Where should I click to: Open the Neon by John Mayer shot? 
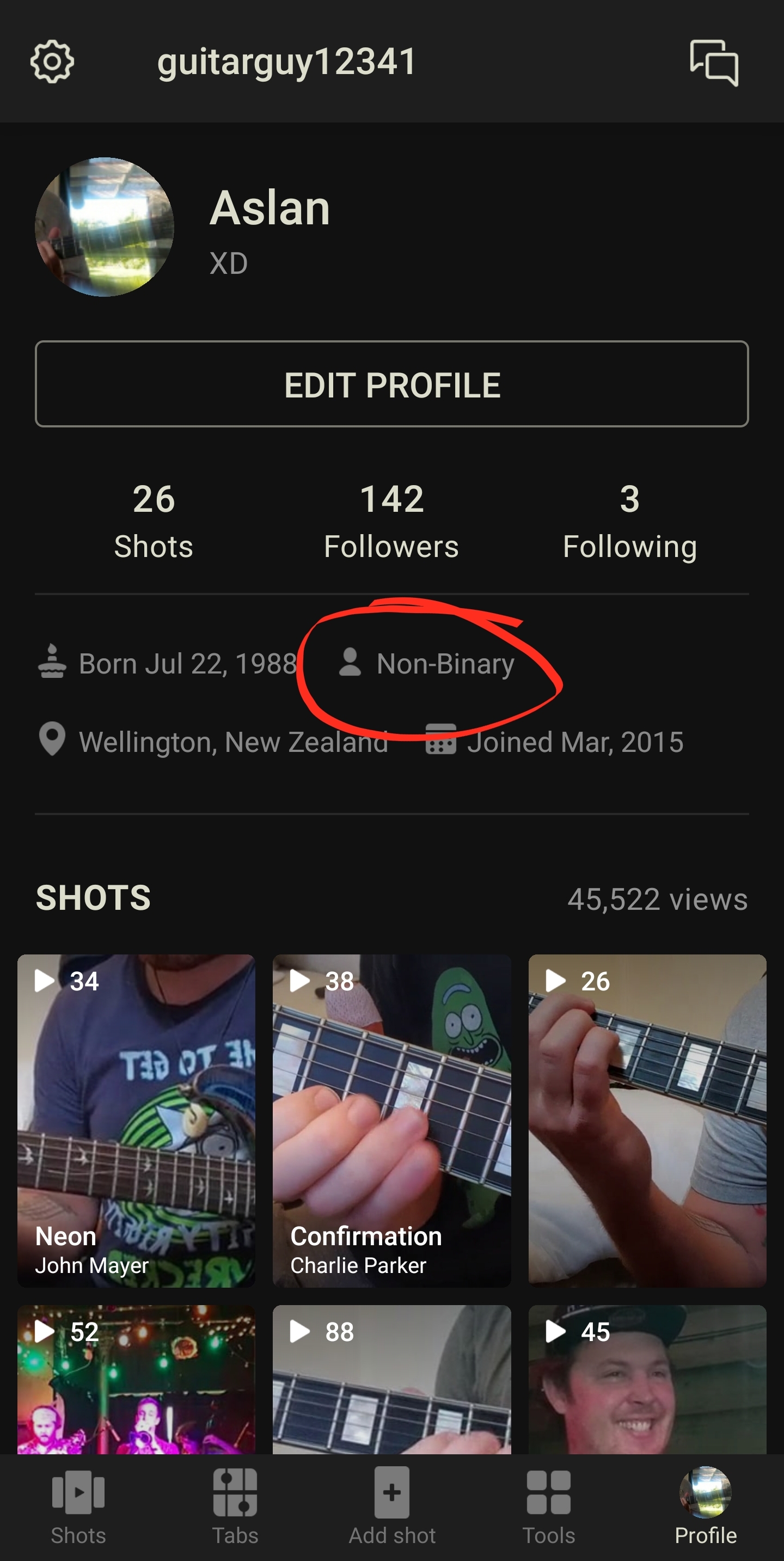click(x=136, y=1120)
